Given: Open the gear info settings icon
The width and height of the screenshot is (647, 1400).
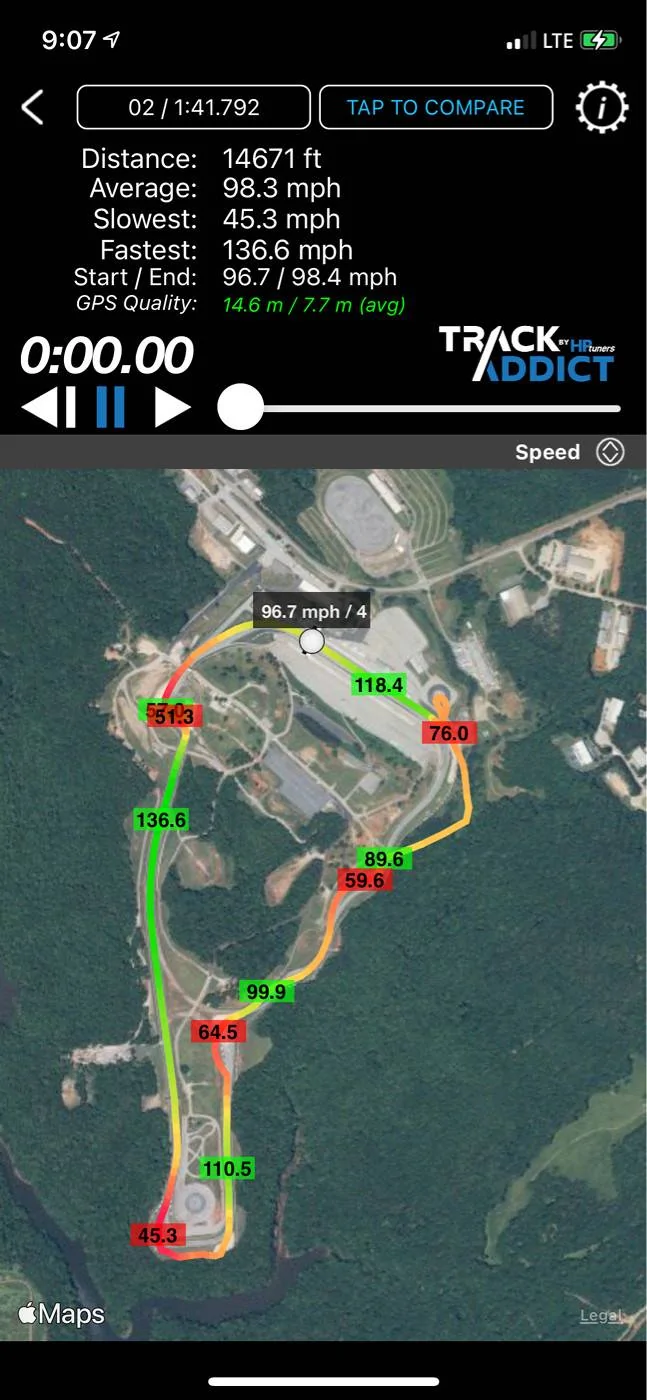Looking at the screenshot, I should 602,107.
